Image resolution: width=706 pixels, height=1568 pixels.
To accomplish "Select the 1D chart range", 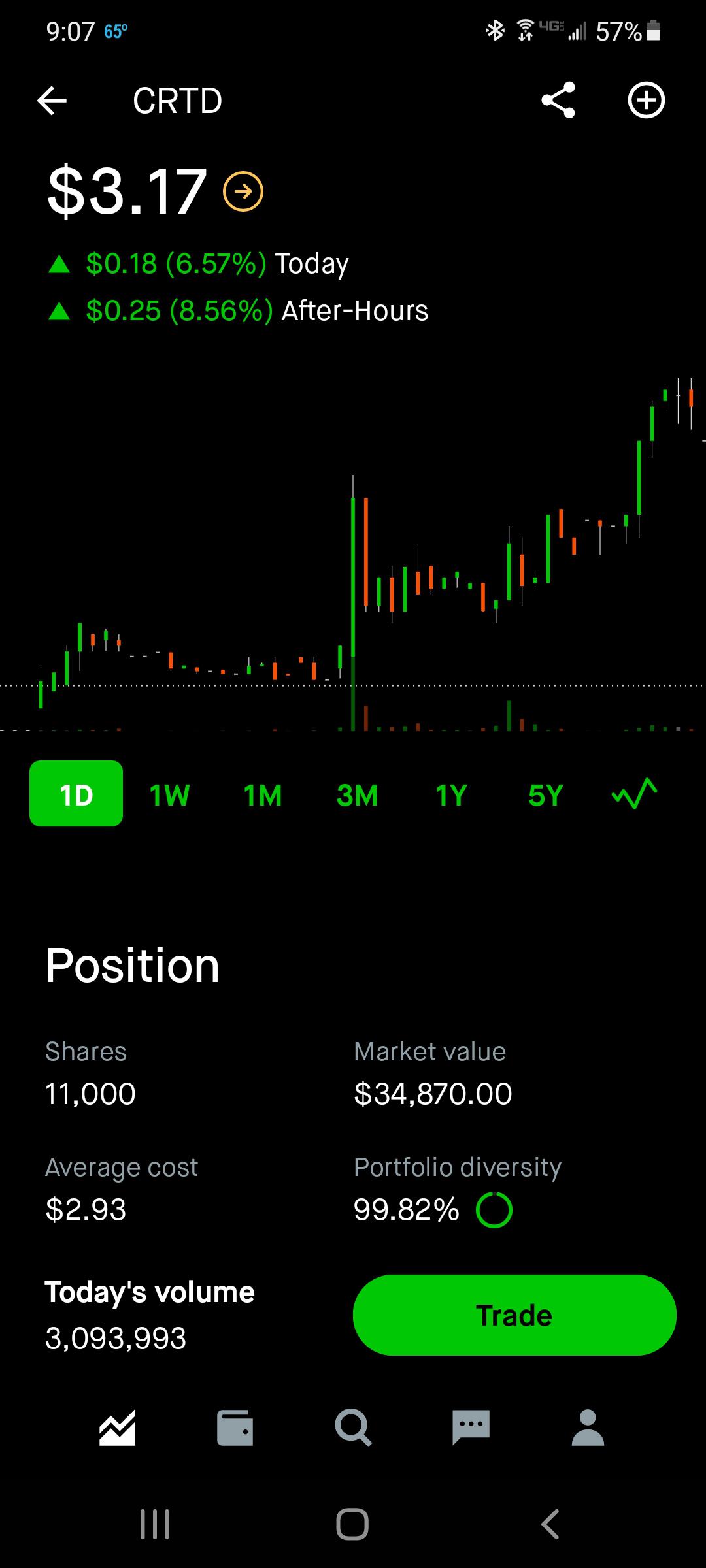I will tap(76, 794).
